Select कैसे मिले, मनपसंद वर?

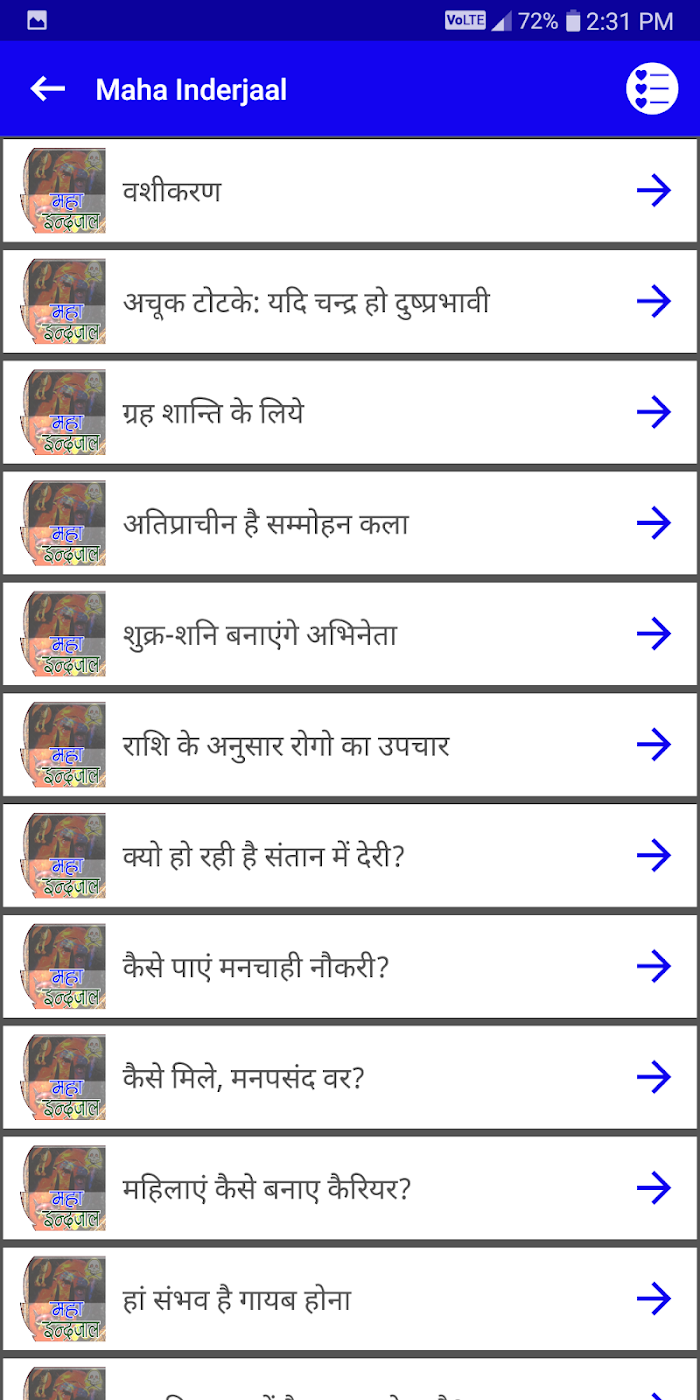[350, 1078]
